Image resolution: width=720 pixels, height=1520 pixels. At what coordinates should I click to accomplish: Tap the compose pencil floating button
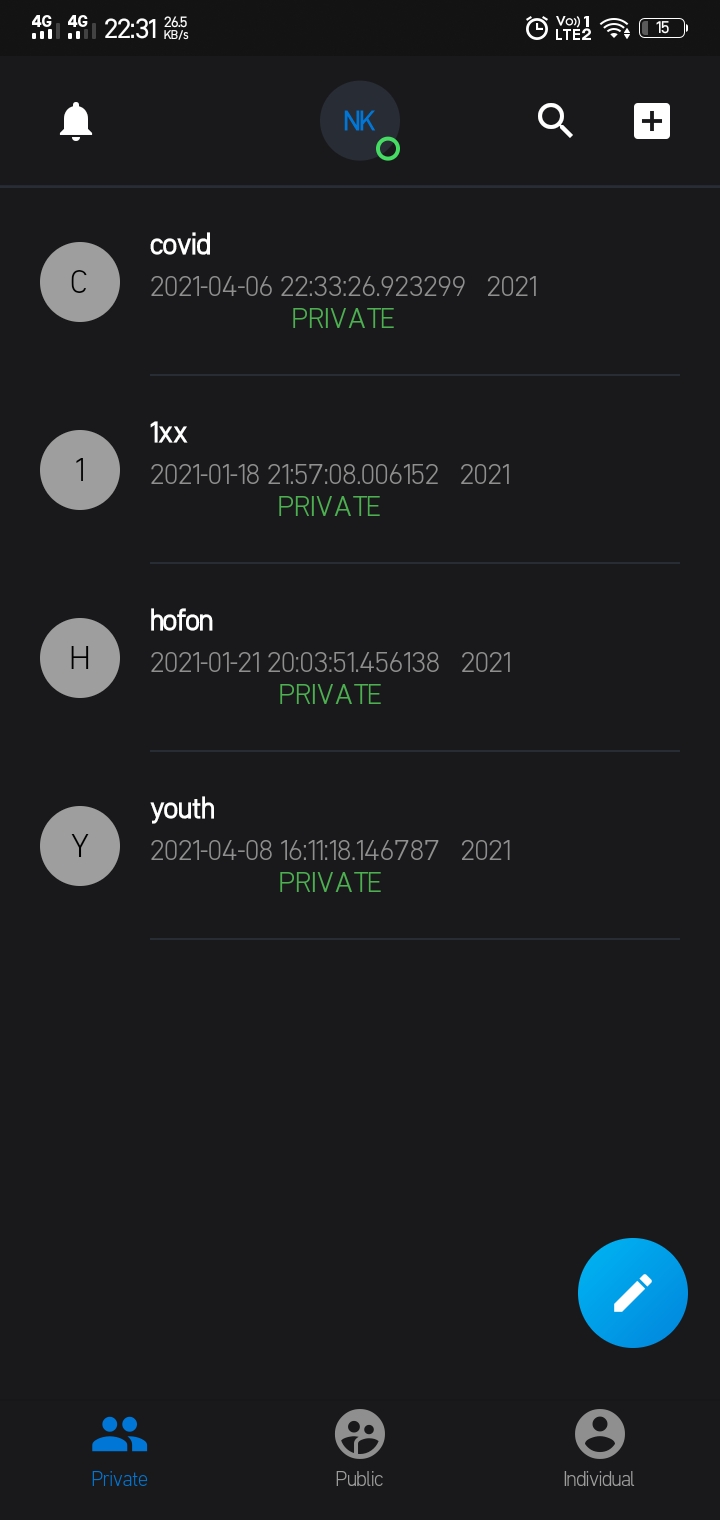[x=632, y=1292]
